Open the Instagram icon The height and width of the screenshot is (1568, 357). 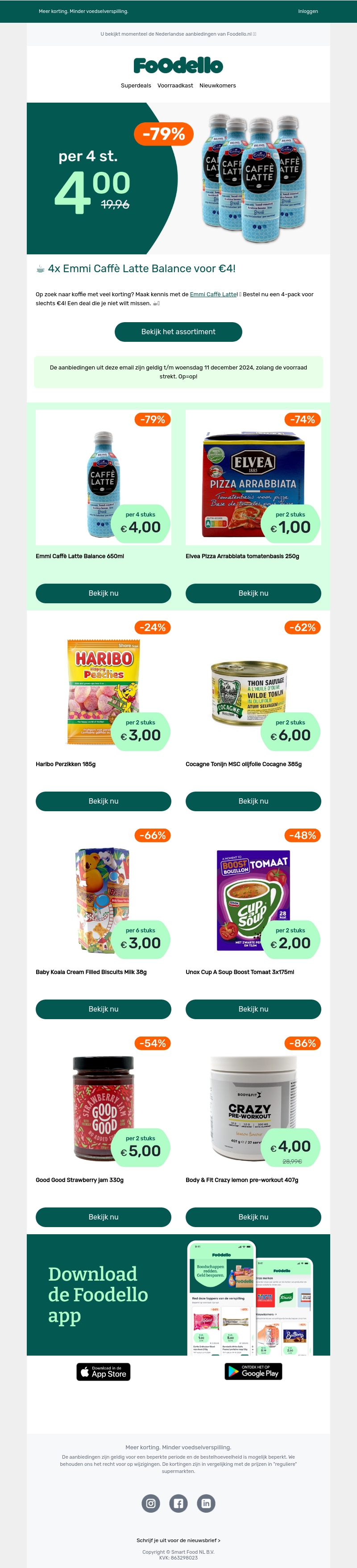(150, 1503)
